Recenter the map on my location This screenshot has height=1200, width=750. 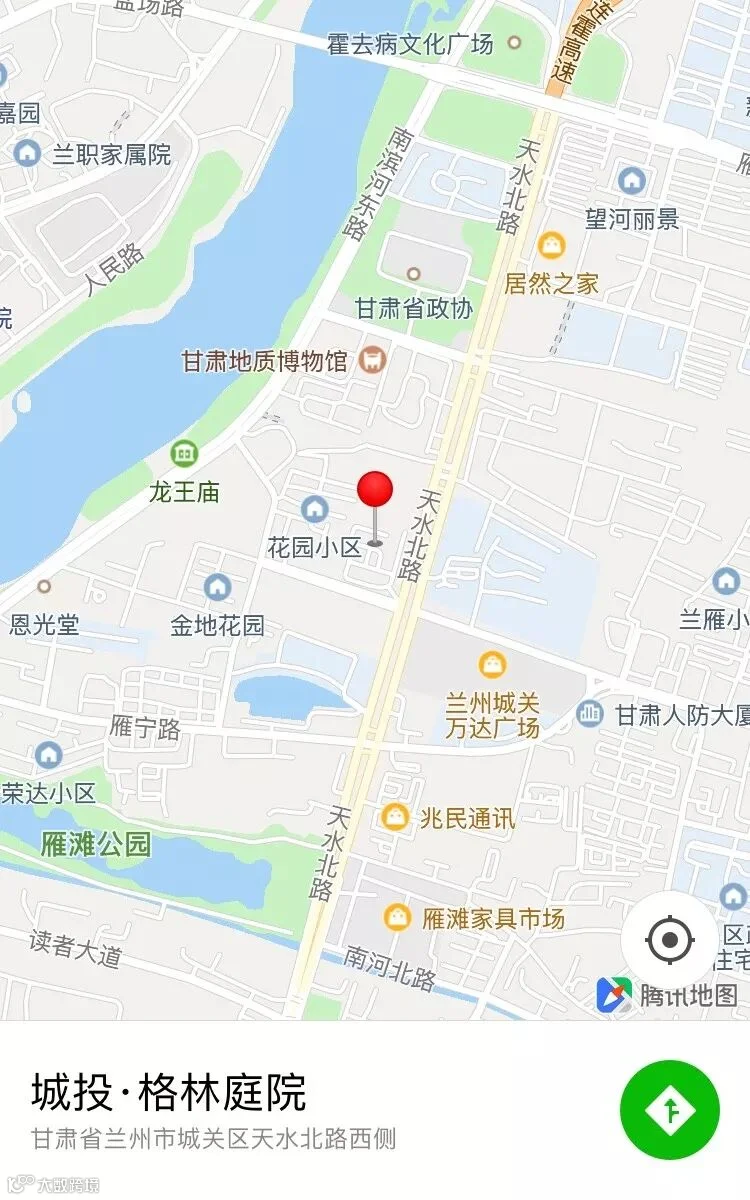[x=670, y=940]
